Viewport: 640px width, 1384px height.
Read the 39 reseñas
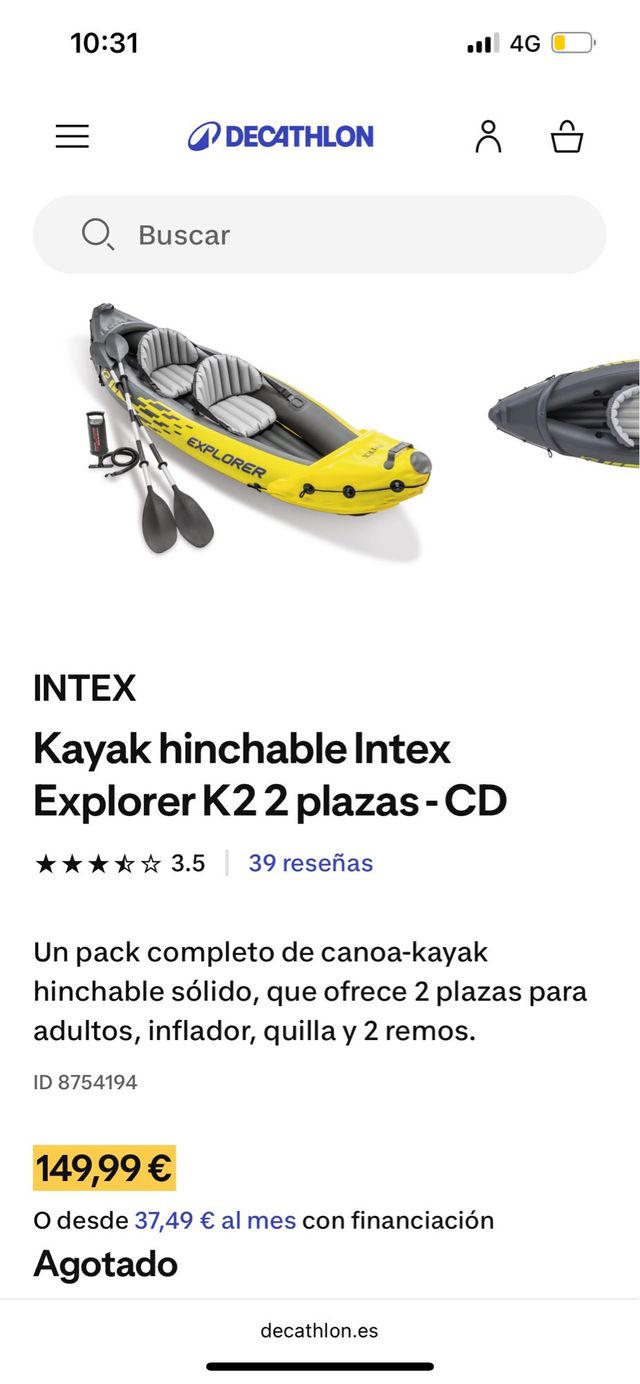point(310,863)
